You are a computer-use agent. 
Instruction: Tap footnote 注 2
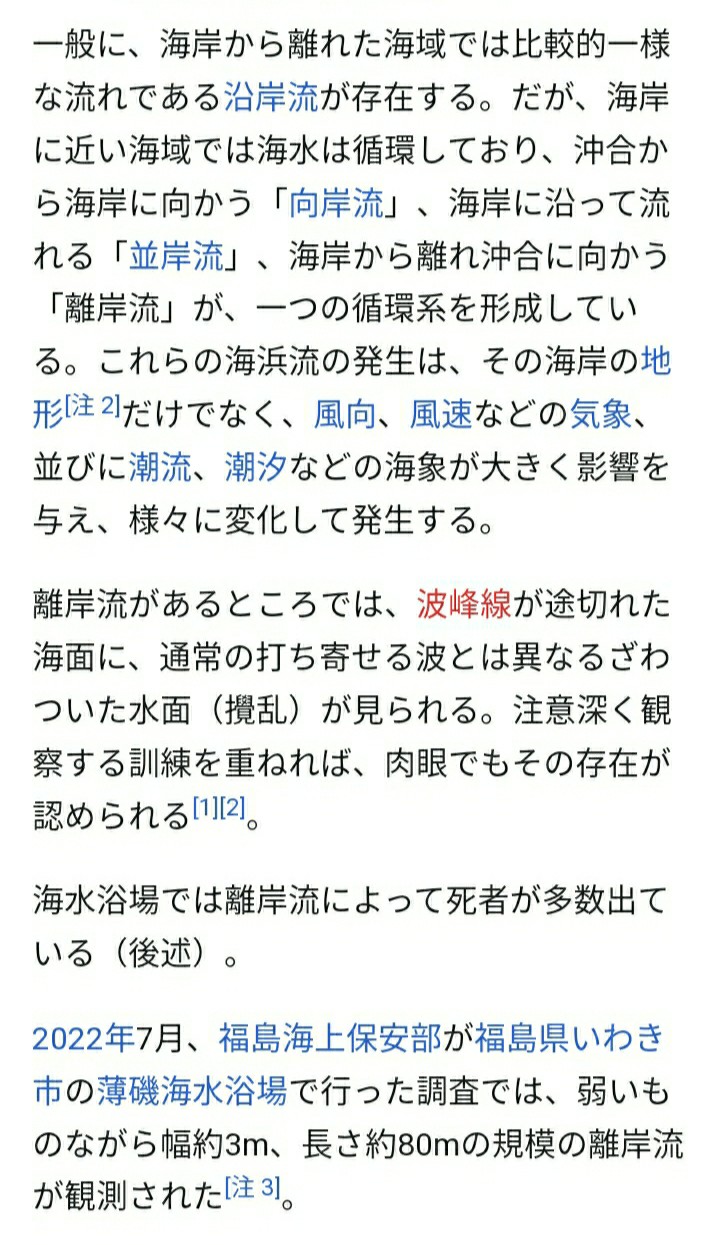(93, 405)
